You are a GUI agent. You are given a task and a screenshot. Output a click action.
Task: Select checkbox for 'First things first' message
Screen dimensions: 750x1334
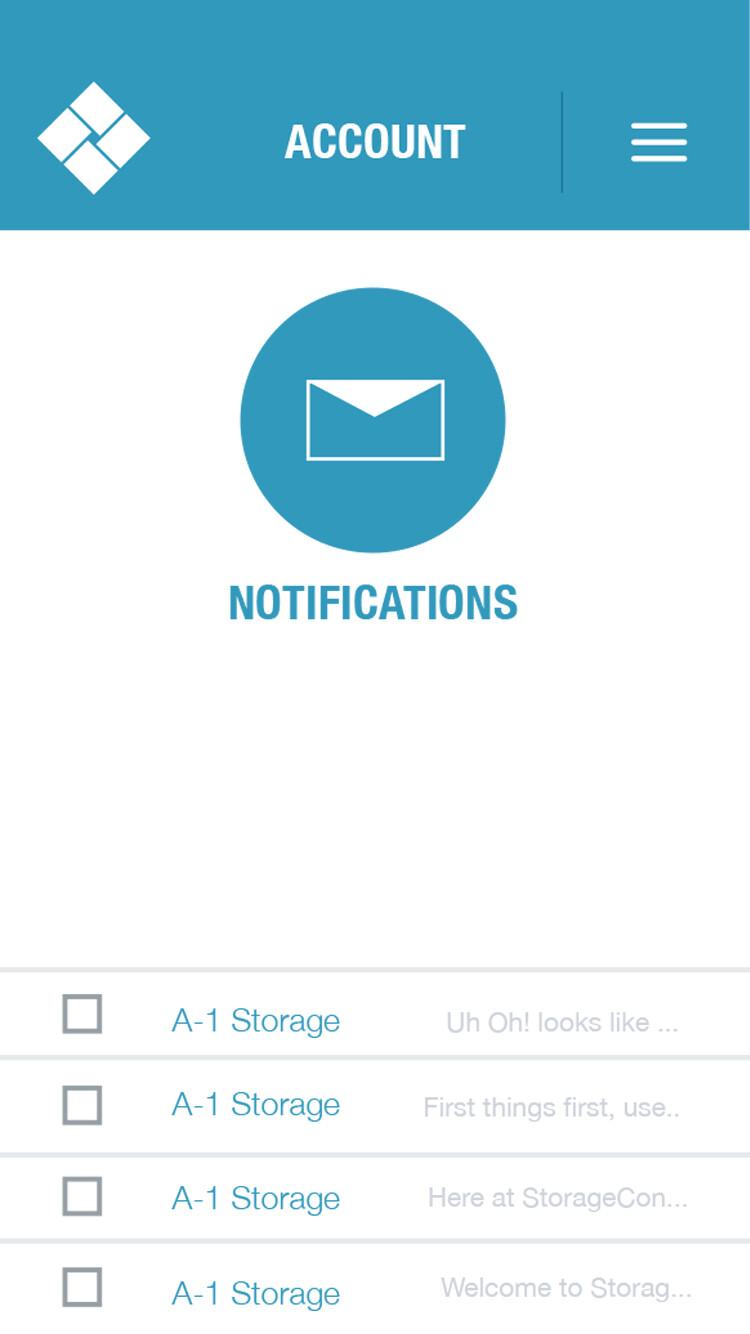82,1105
